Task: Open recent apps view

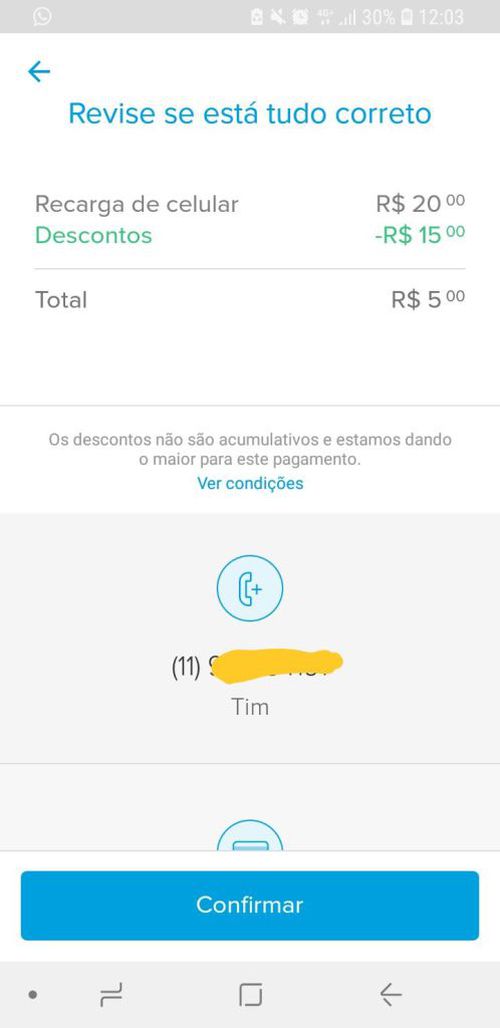Action: click(111, 995)
